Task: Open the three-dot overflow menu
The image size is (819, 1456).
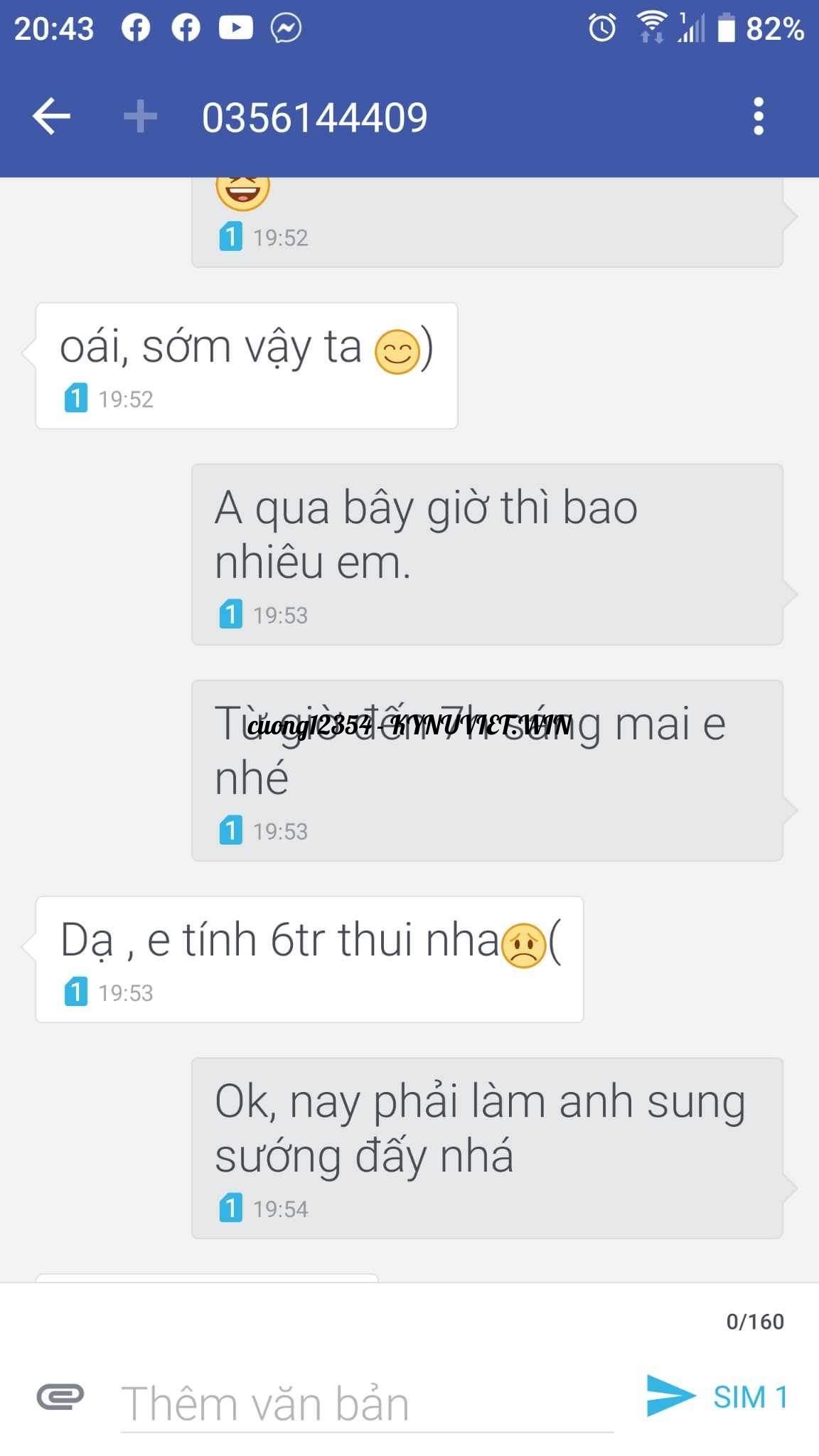Action: (x=758, y=117)
